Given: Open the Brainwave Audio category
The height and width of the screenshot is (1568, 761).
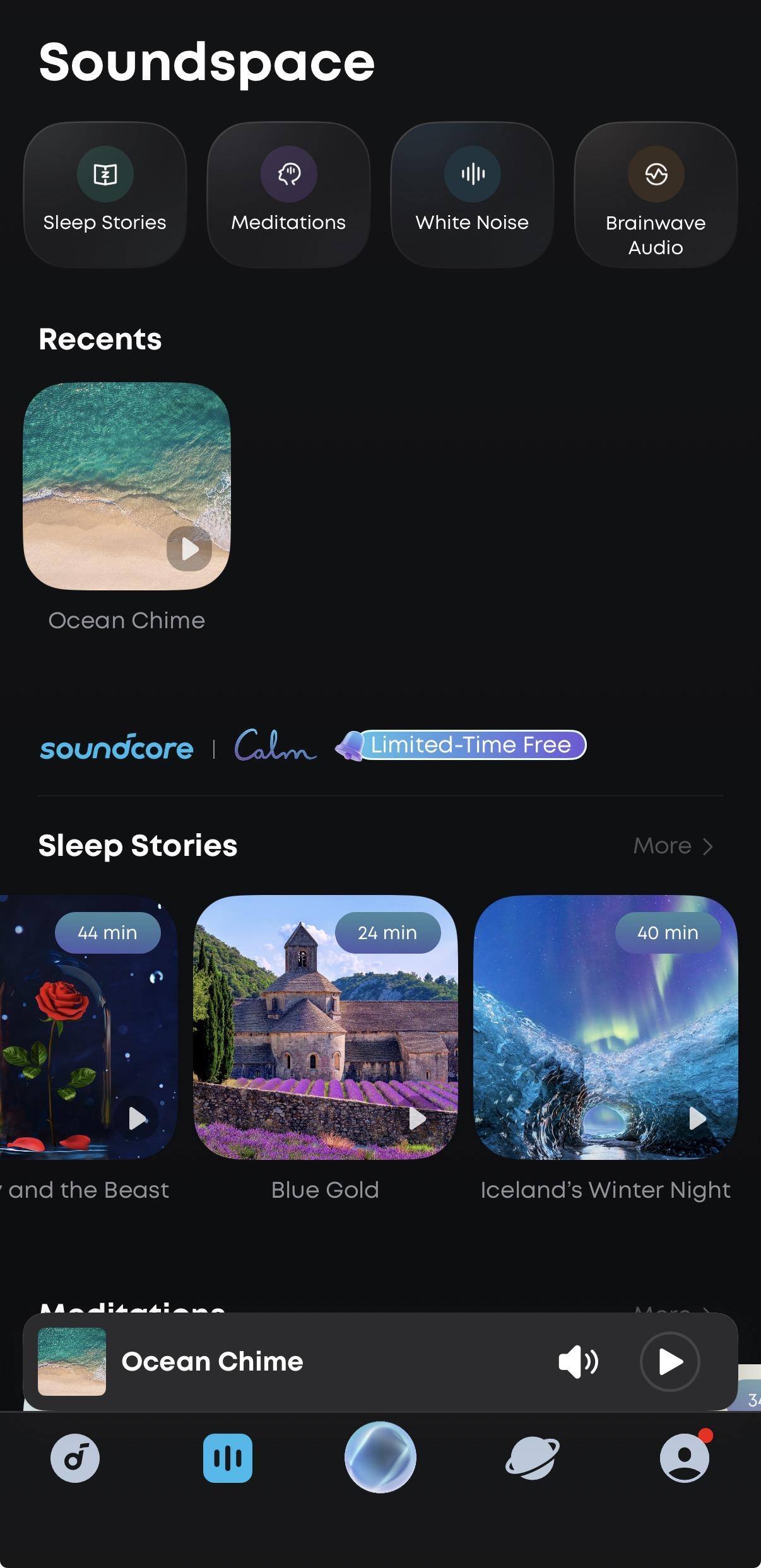Looking at the screenshot, I should click(656, 195).
